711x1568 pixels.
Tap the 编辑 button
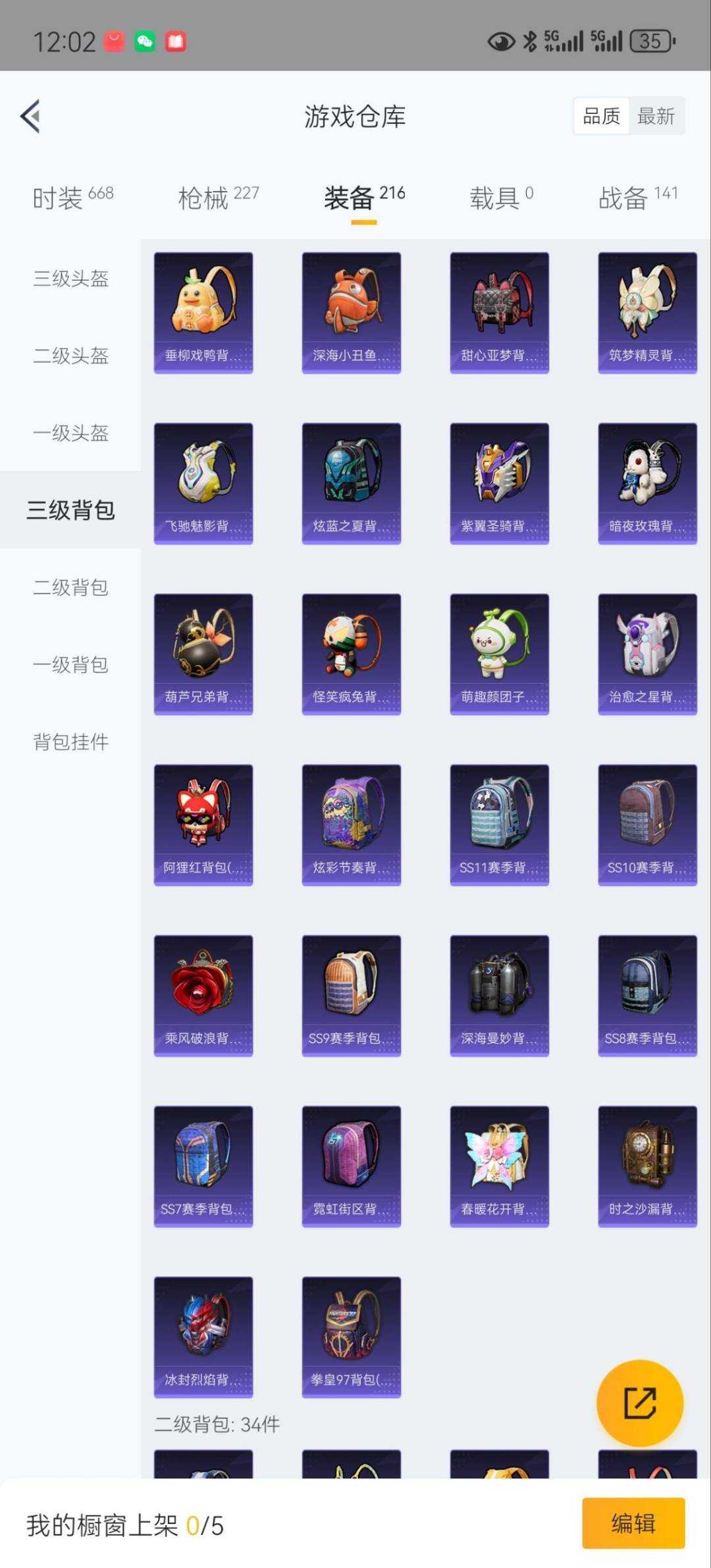pos(633,1523)
